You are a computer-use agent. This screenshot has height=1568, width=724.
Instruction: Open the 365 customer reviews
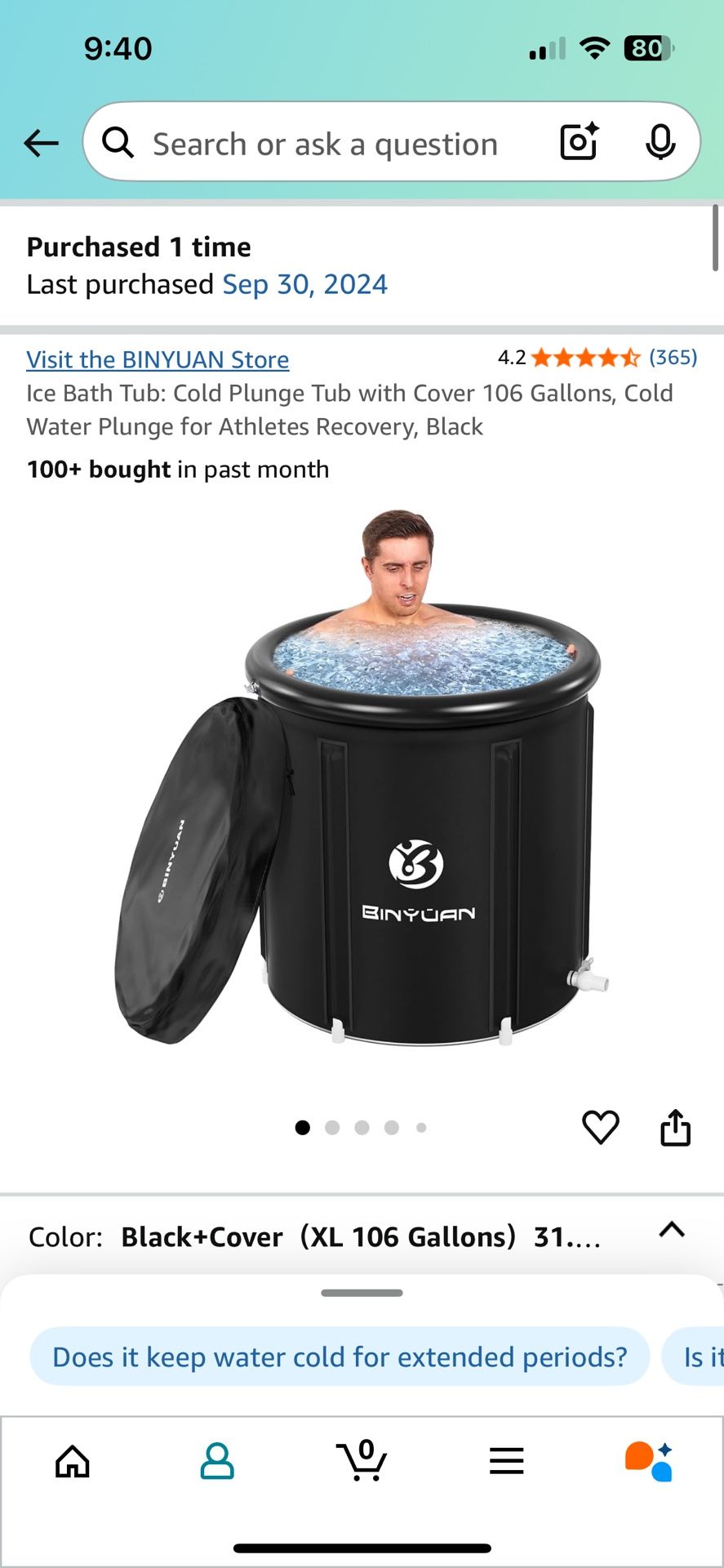tap(673, 357)
